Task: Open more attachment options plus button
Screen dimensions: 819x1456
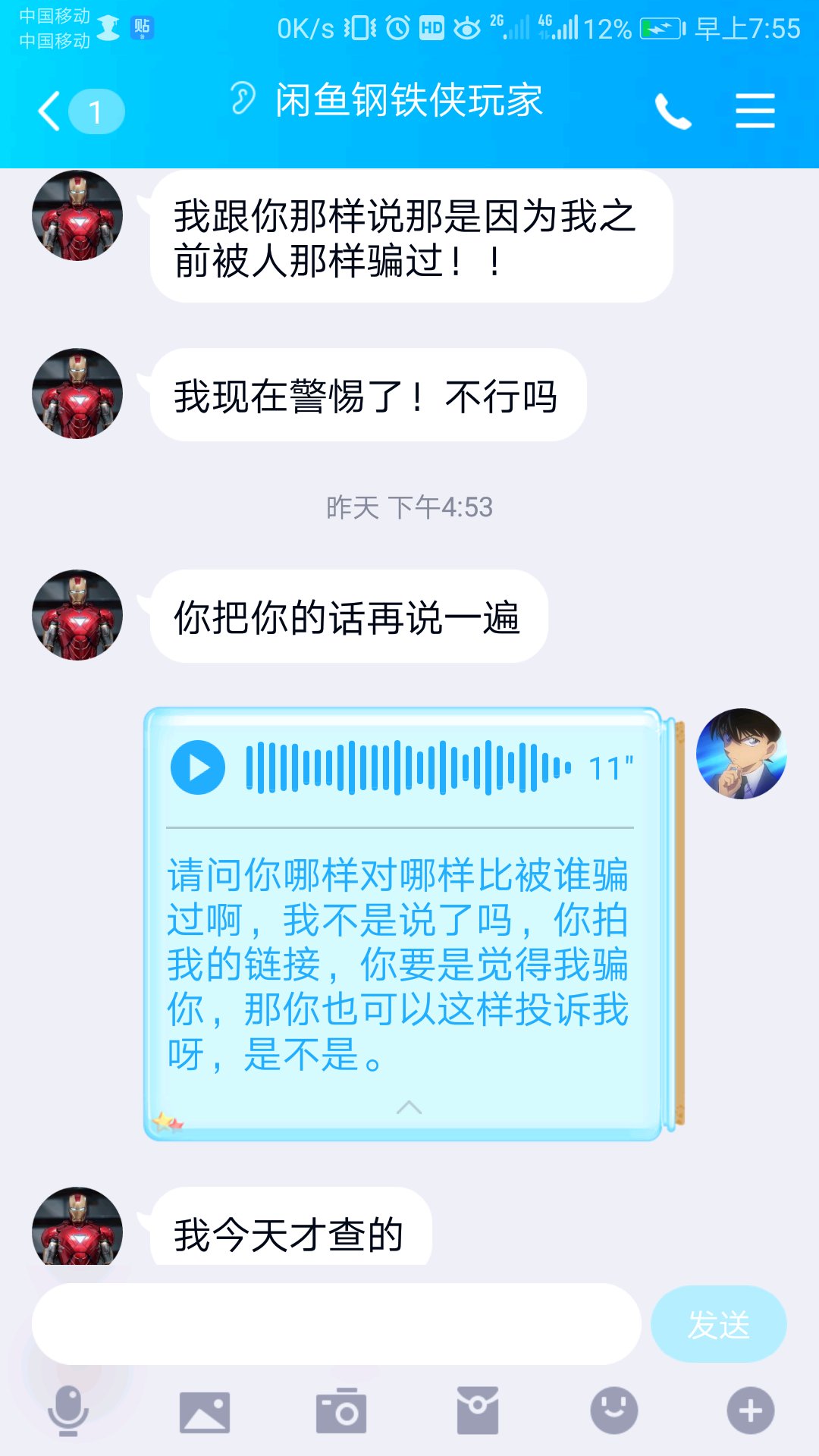Action: 750,1410
